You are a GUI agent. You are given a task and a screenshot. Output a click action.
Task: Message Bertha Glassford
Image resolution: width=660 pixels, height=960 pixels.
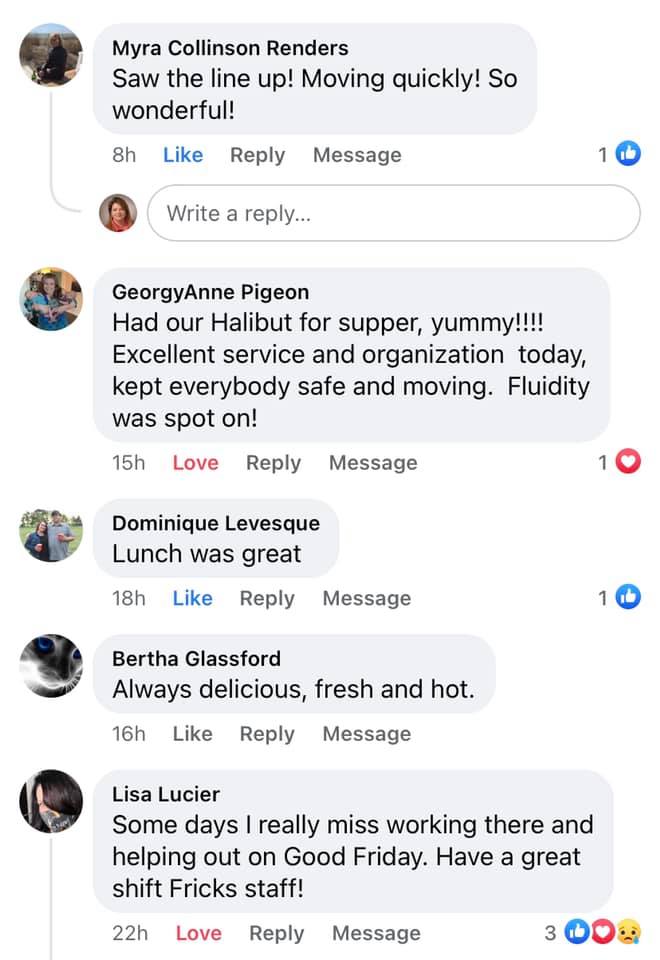366,734
